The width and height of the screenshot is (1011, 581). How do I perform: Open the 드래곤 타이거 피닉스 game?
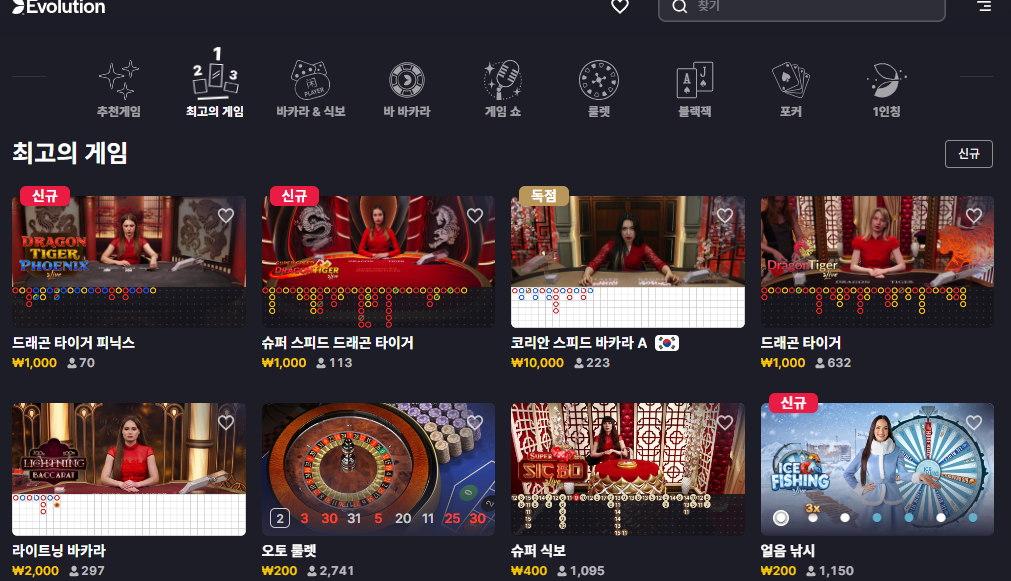pos(128,261)
